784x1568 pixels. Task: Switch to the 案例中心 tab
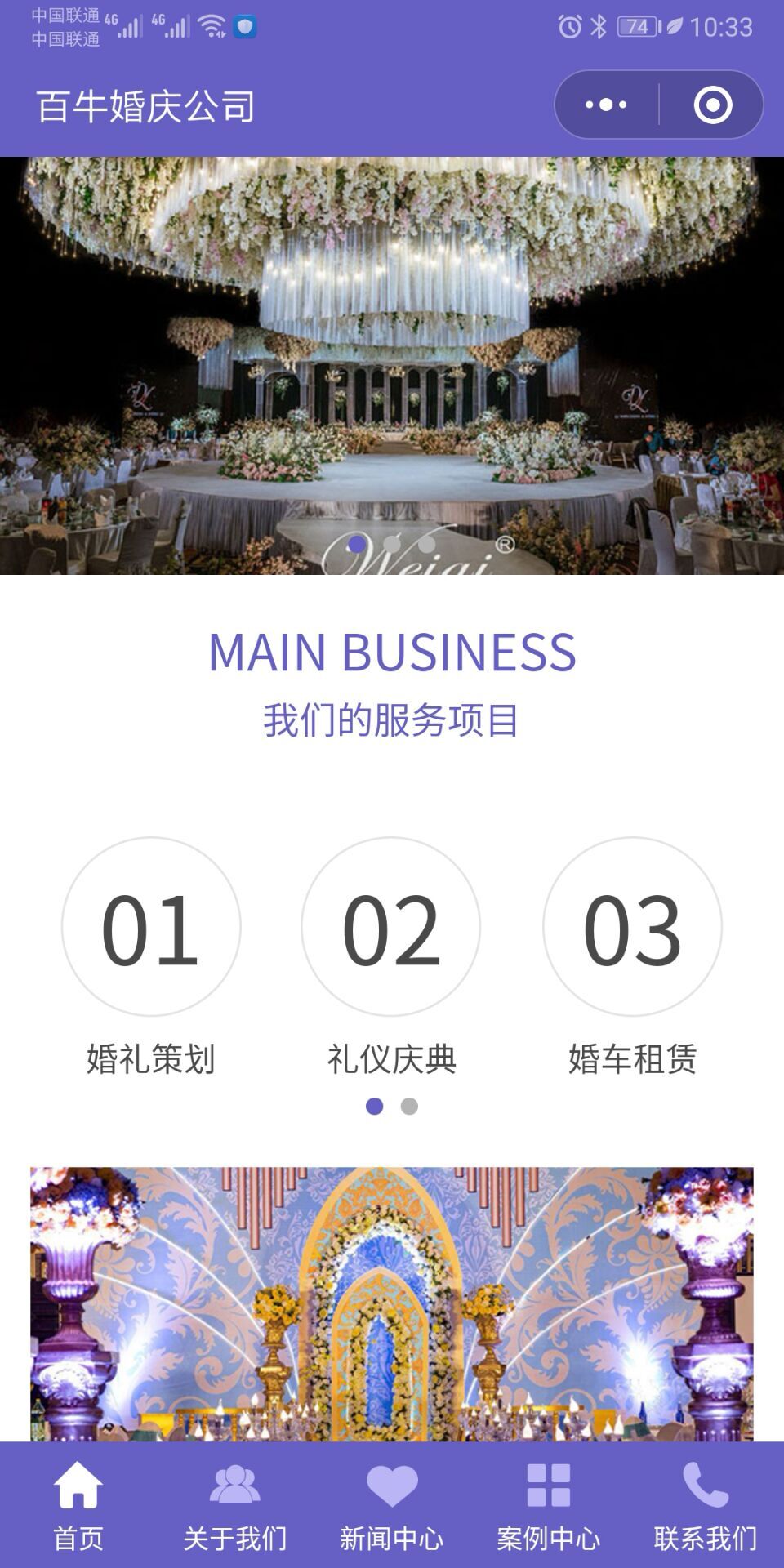coord(549,1504)
